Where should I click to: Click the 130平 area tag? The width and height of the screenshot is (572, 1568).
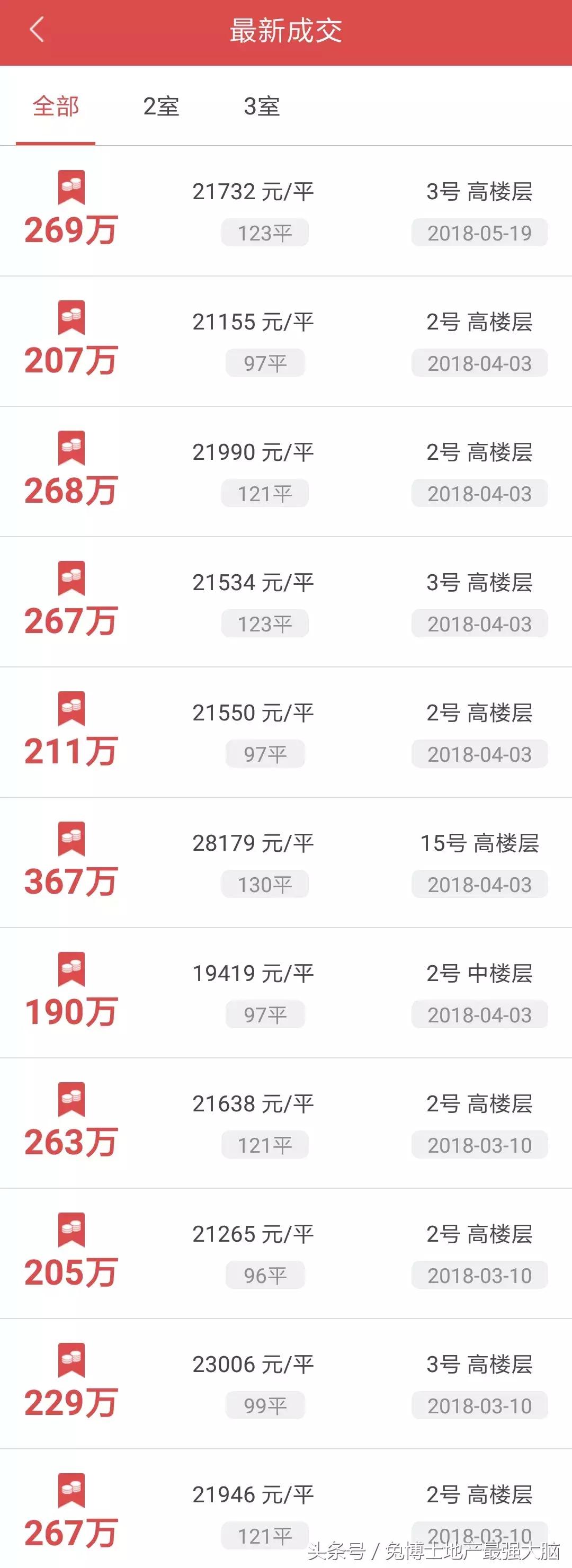pos(266,886)
